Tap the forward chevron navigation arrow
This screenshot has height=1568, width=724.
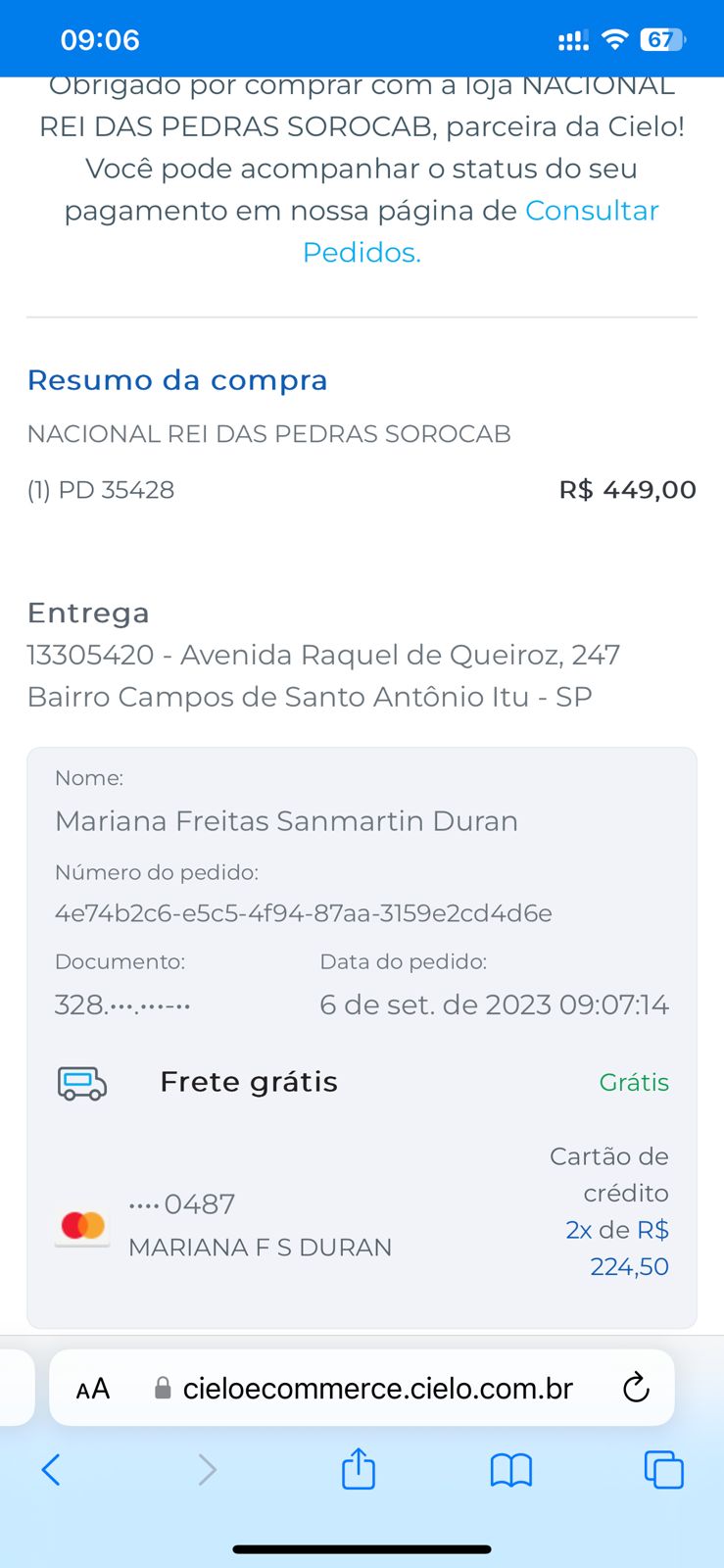(x=206, y=1470)
